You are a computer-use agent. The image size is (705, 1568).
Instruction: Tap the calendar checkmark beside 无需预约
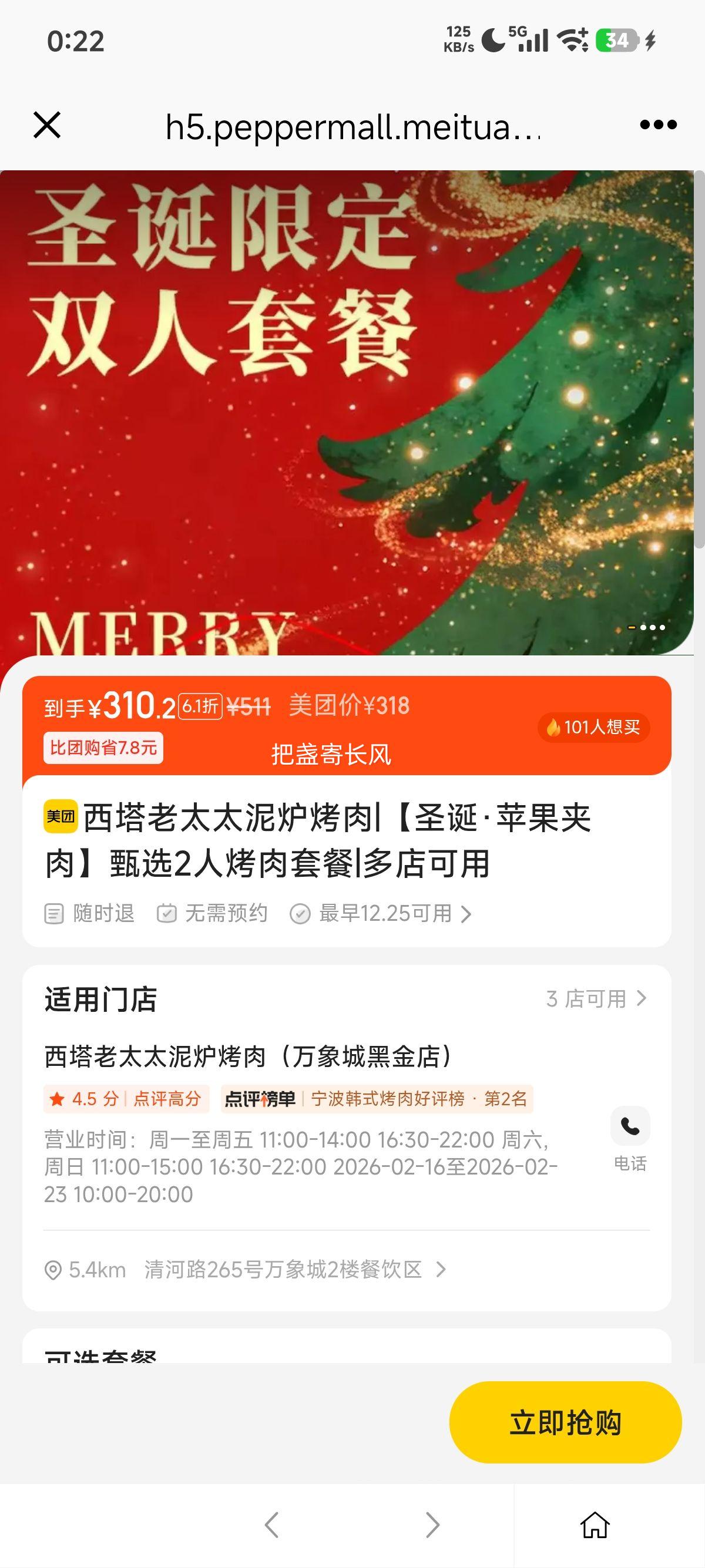pyautogui.click(x=167, y=913)
